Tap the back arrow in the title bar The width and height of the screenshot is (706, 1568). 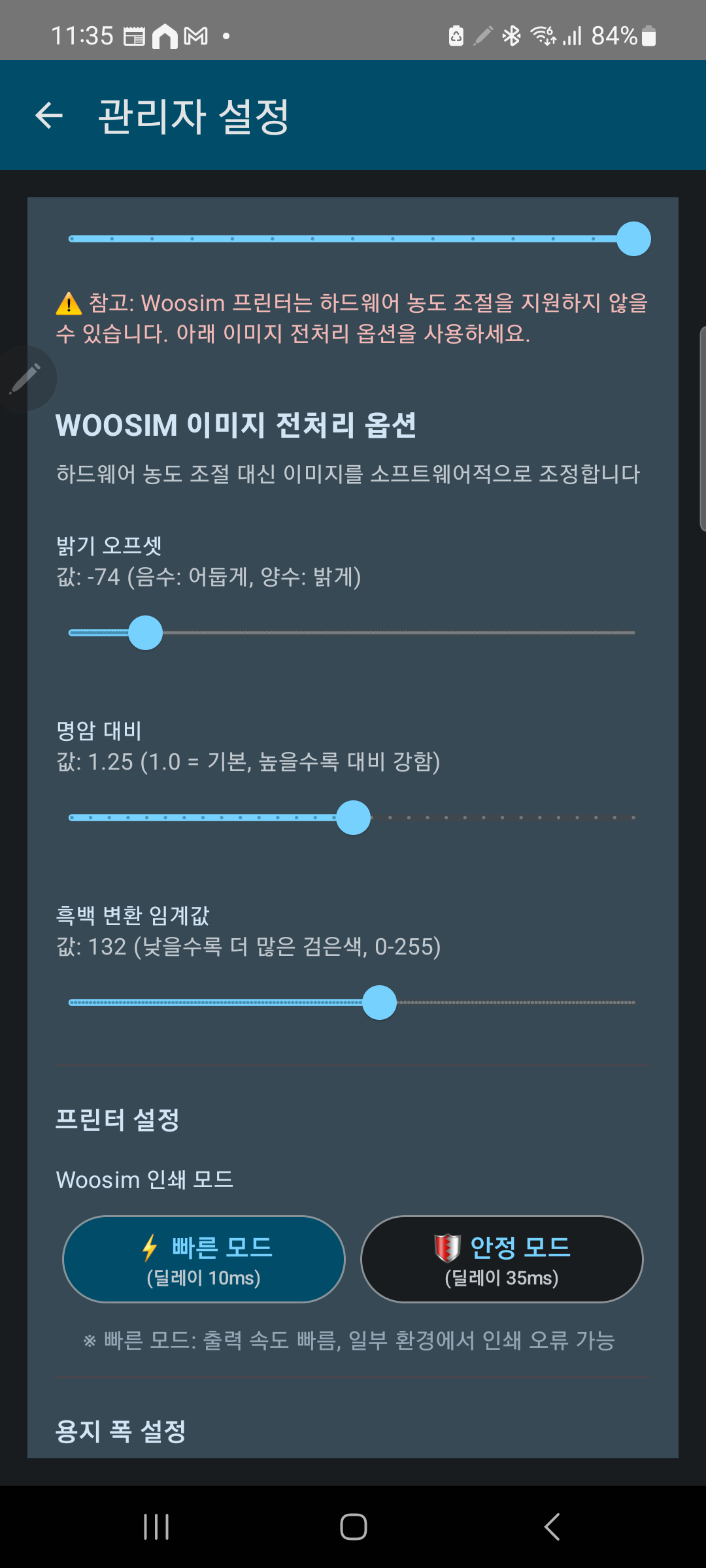(47, 116)
